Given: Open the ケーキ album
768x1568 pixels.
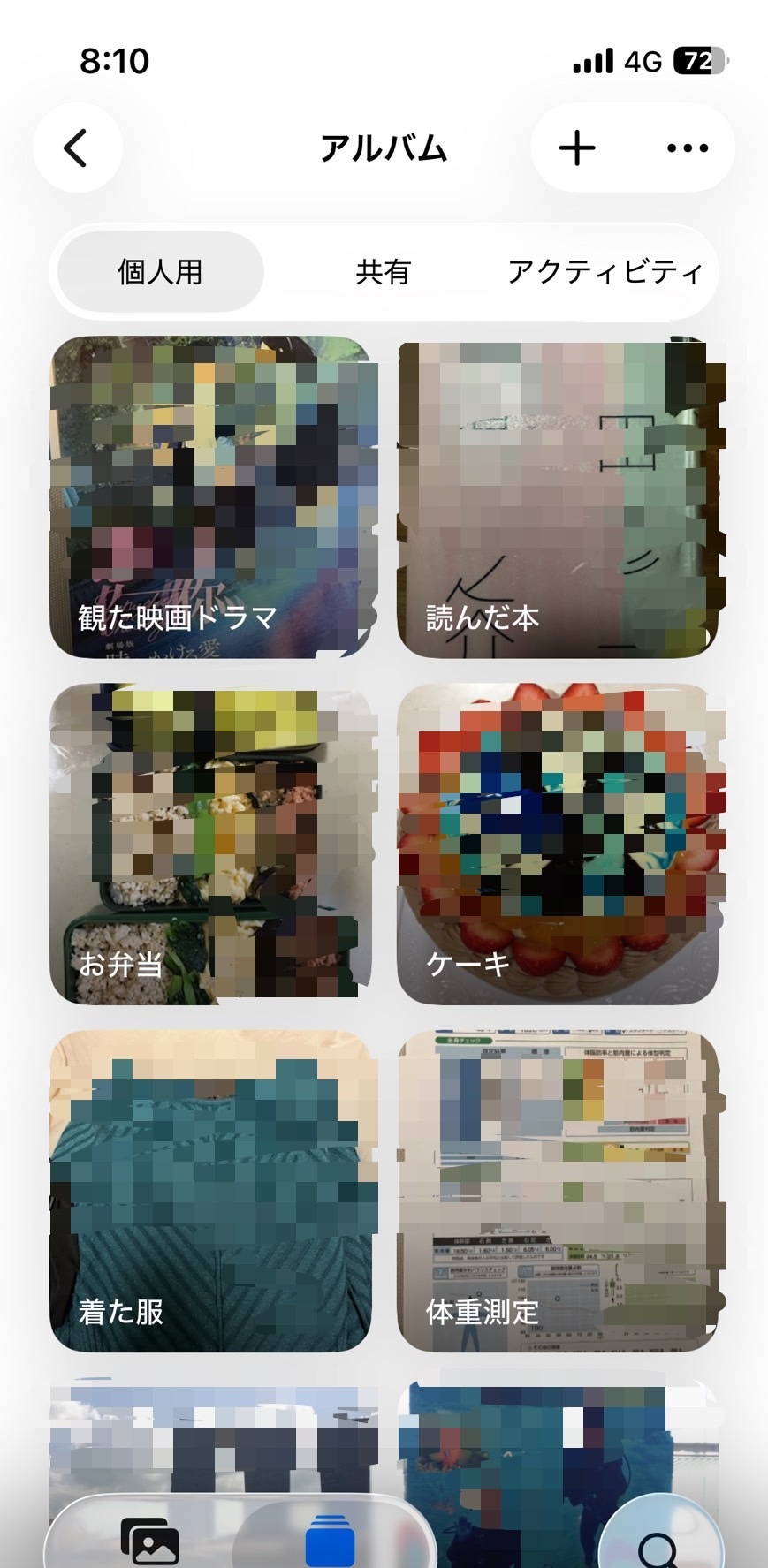Looking at the screenshot, I should 558,844.
